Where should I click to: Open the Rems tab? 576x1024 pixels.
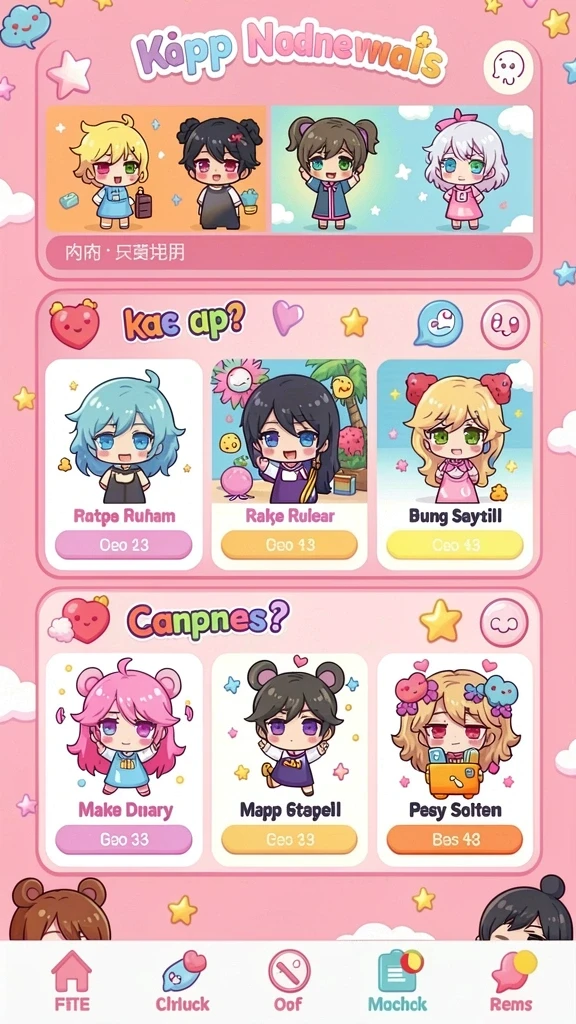pyautogui.click(x=511, y=982)
